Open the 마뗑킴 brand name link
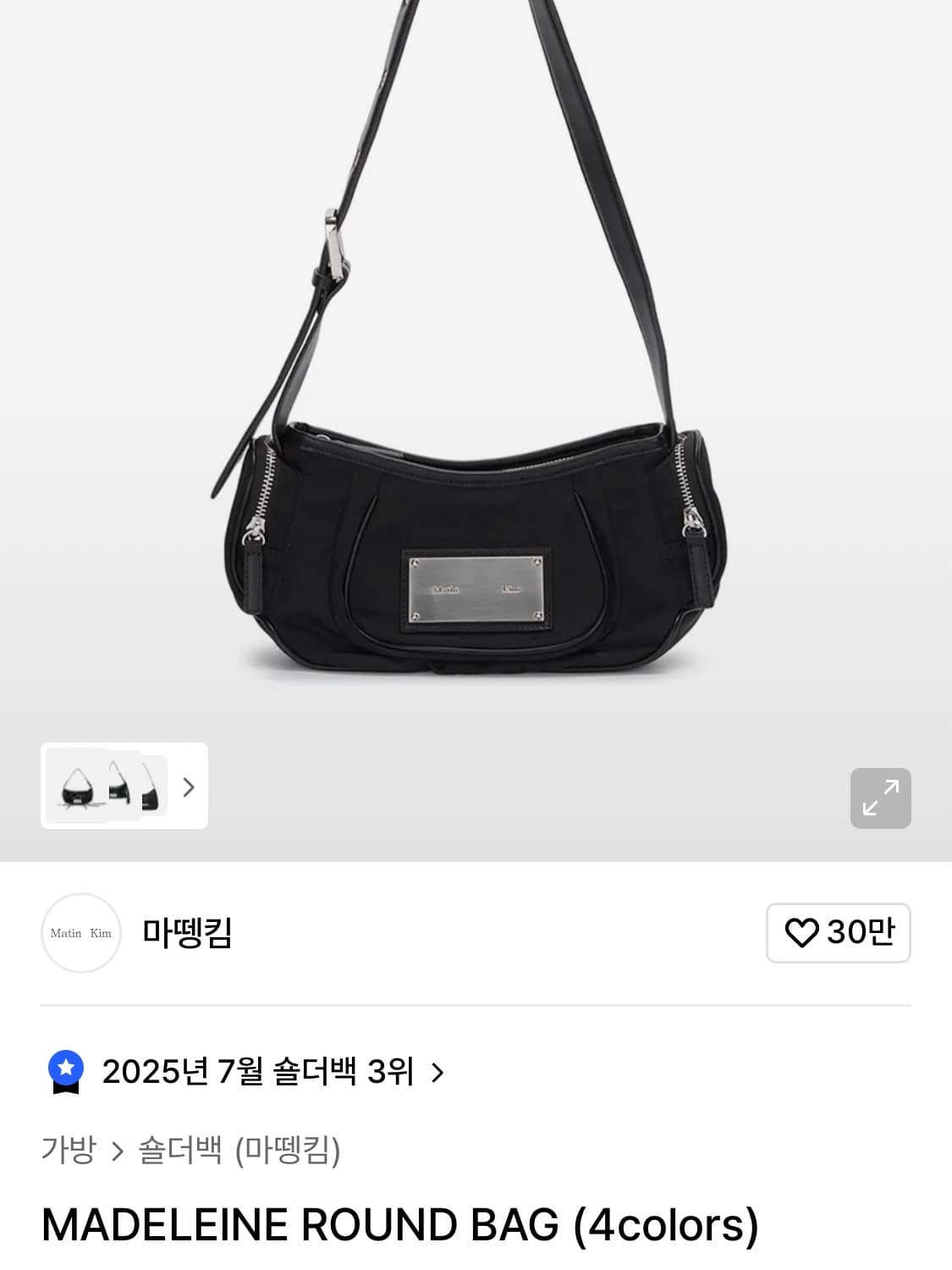This screenshot has width=952, height=1270. 184,933
